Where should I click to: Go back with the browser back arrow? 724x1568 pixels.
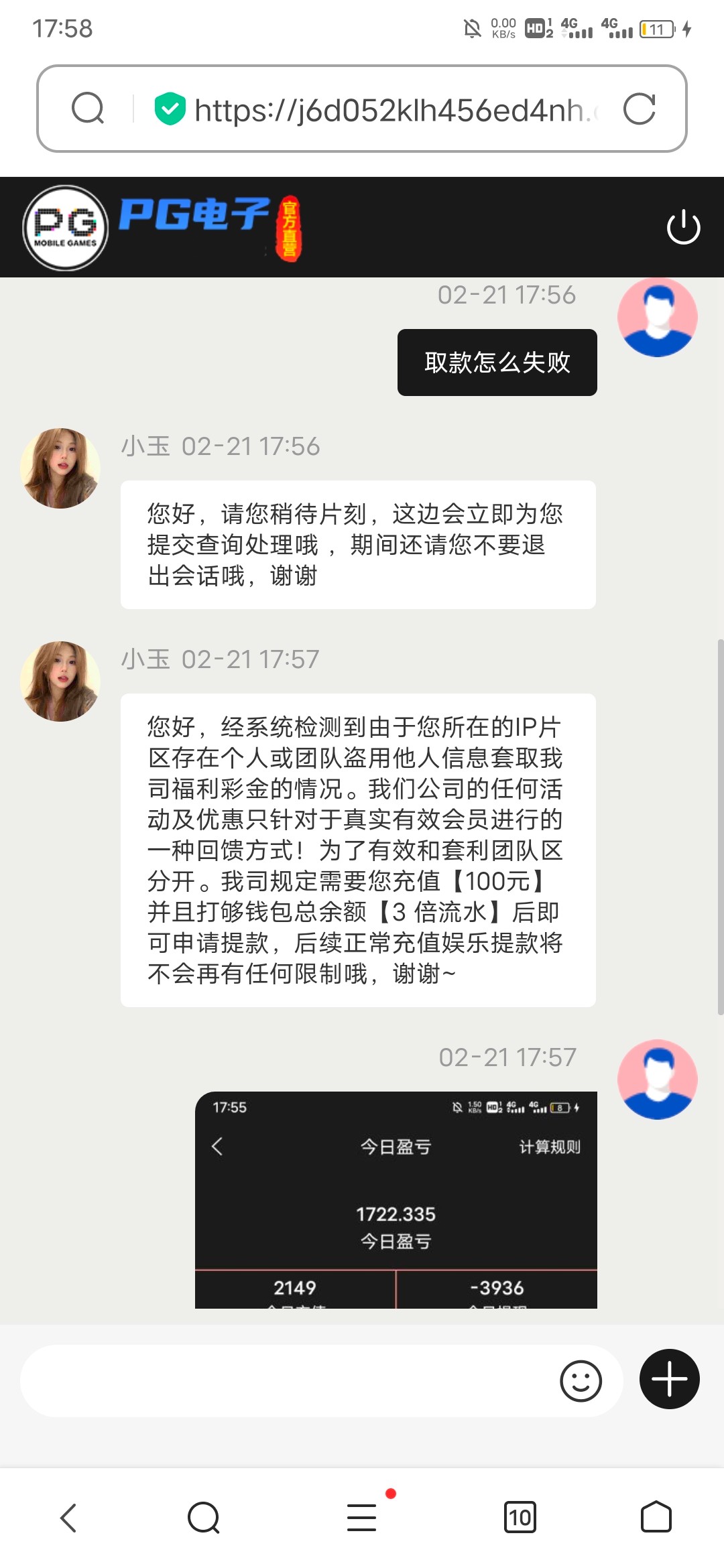(68, 1517)
